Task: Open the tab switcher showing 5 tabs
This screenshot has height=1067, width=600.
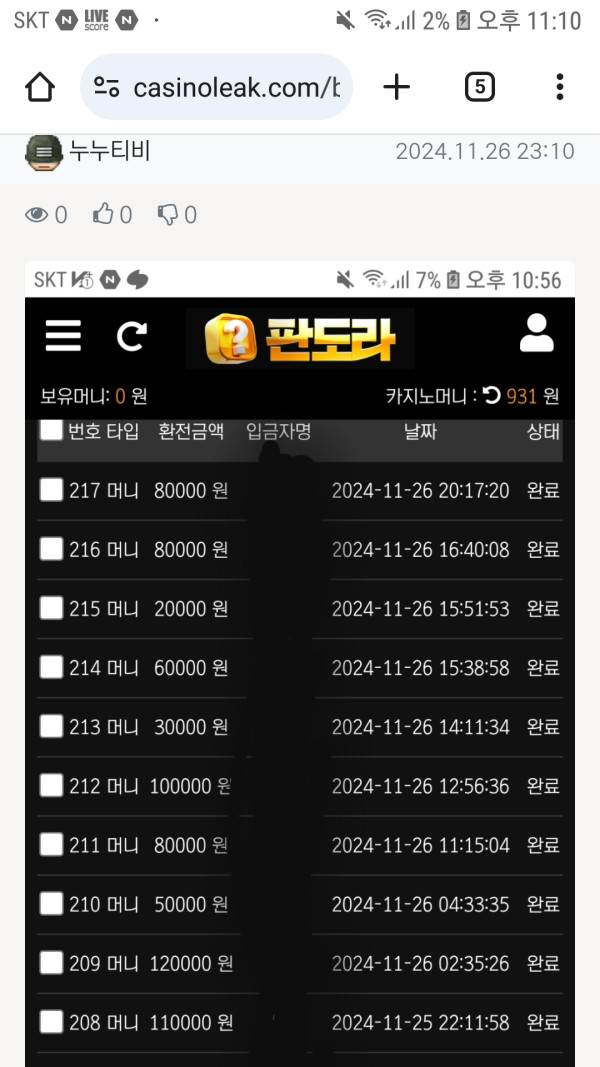Action: point(480,88)
